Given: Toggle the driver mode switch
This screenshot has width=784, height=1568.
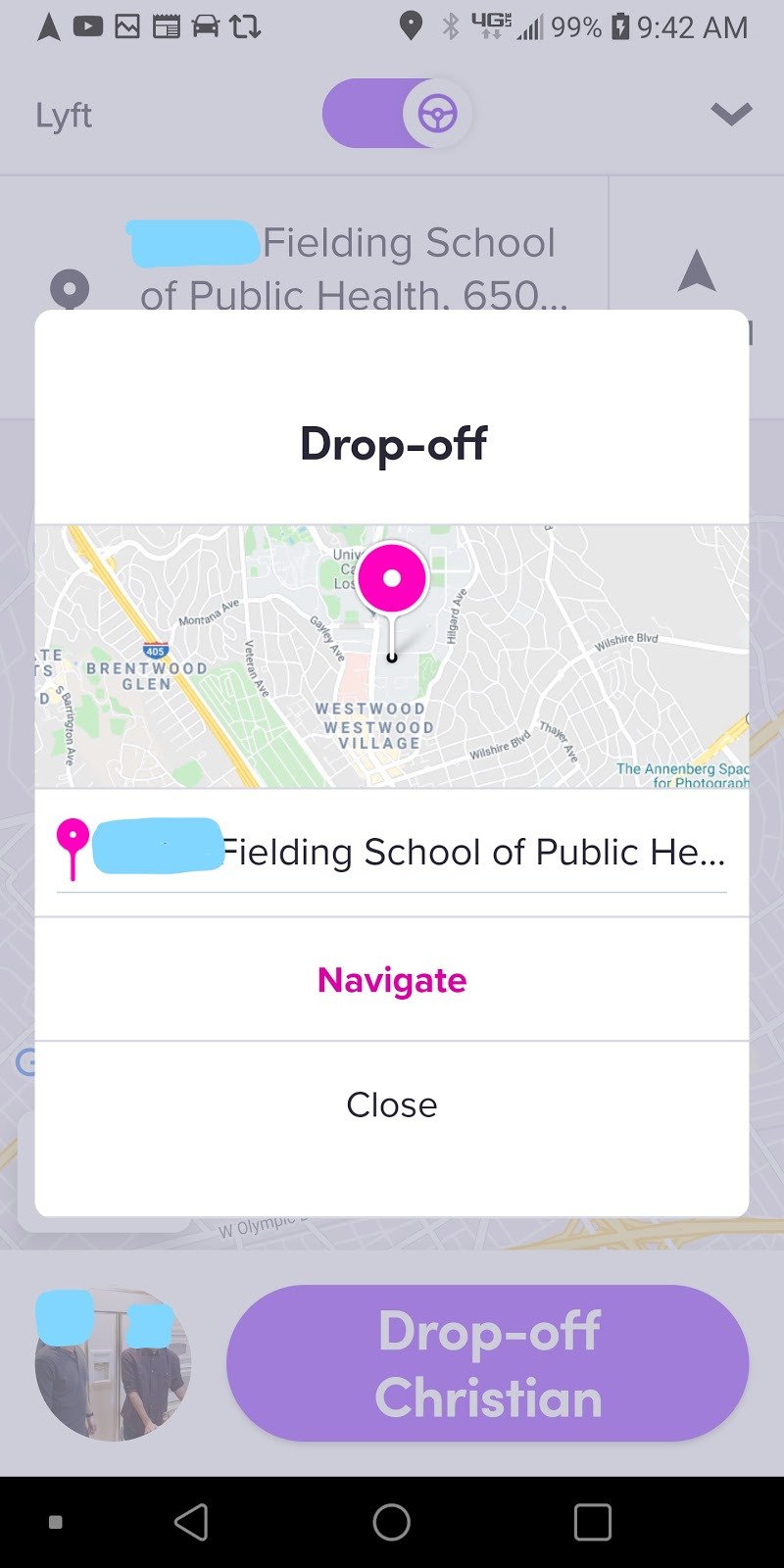Looking at the screenshot, I should [397, 115].
